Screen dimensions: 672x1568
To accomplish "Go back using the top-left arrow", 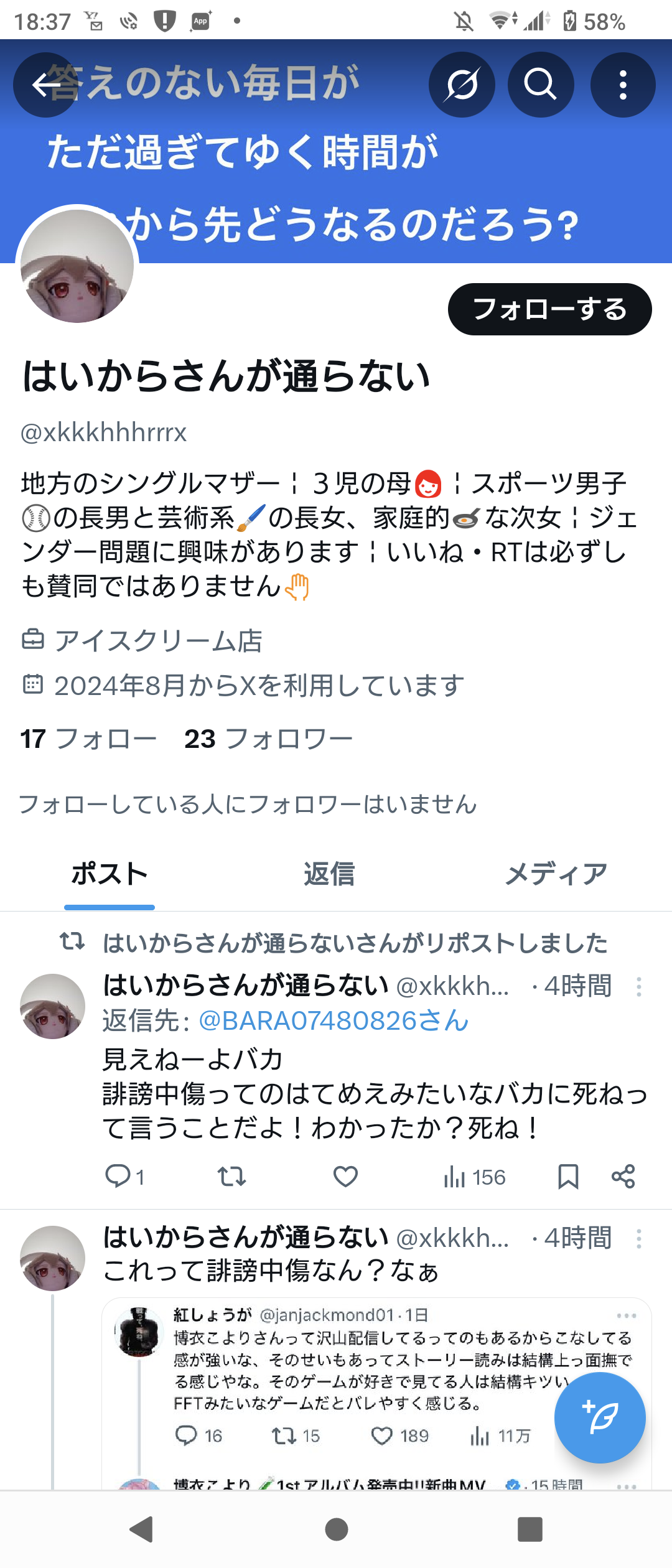I will (x=46, y=85).
